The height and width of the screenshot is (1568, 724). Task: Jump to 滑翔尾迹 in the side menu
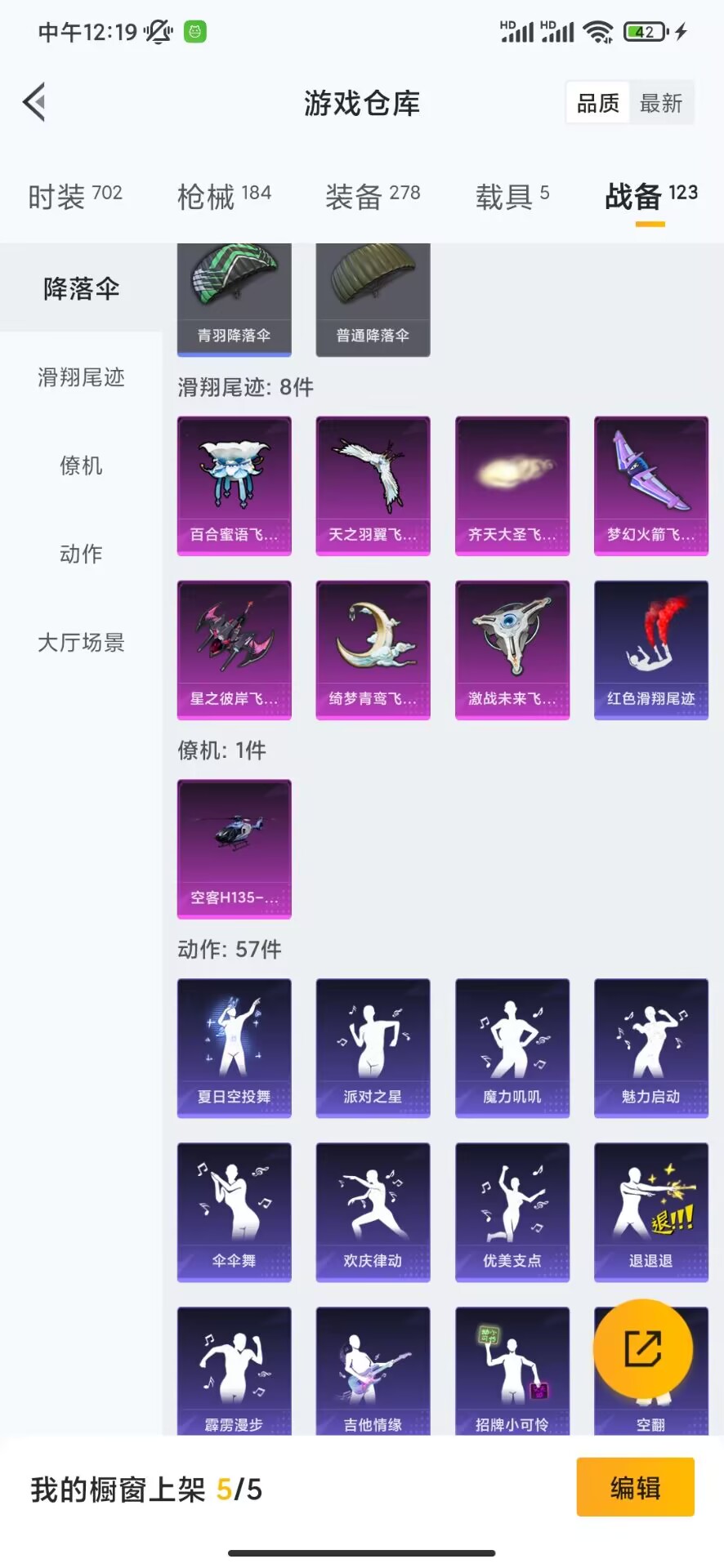coord(81,377)
